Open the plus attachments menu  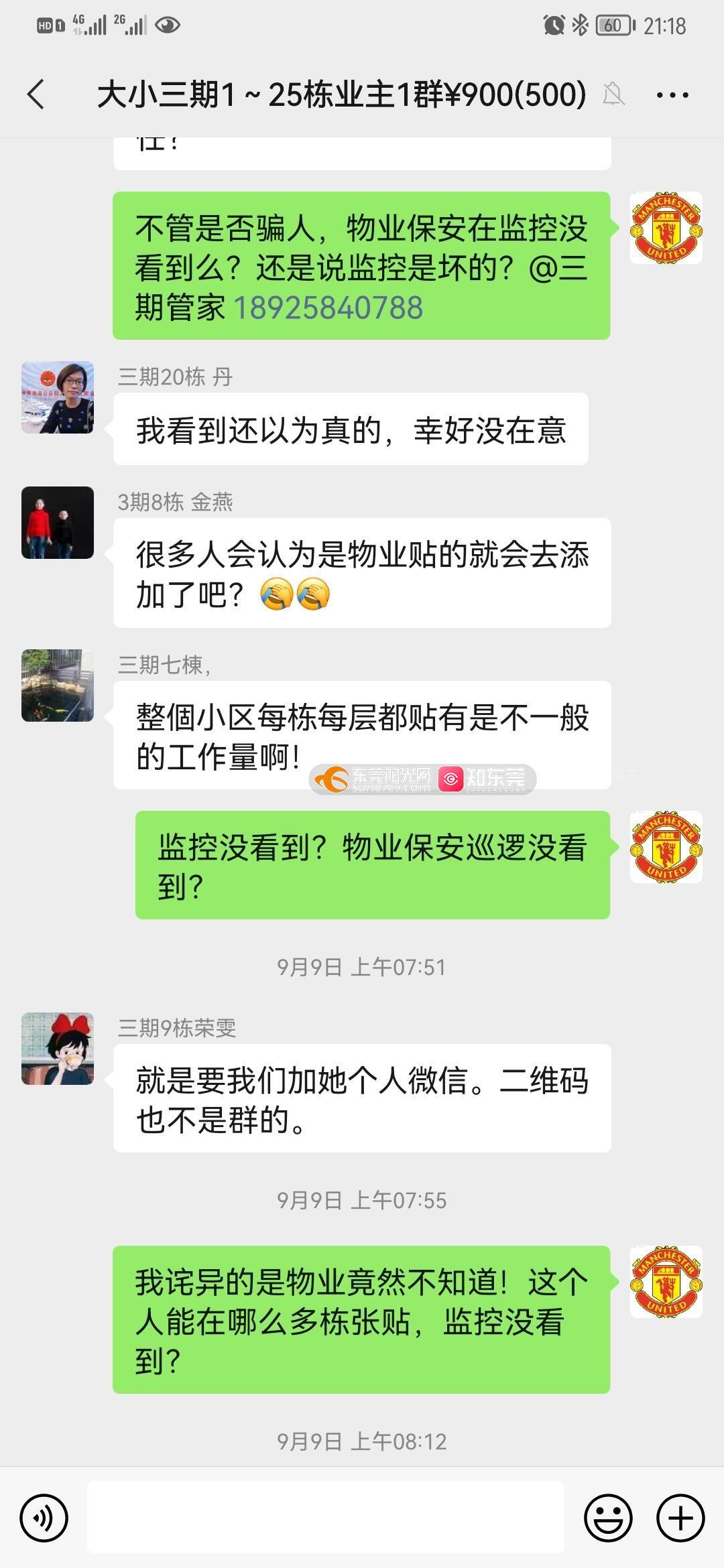[680, 1518]
